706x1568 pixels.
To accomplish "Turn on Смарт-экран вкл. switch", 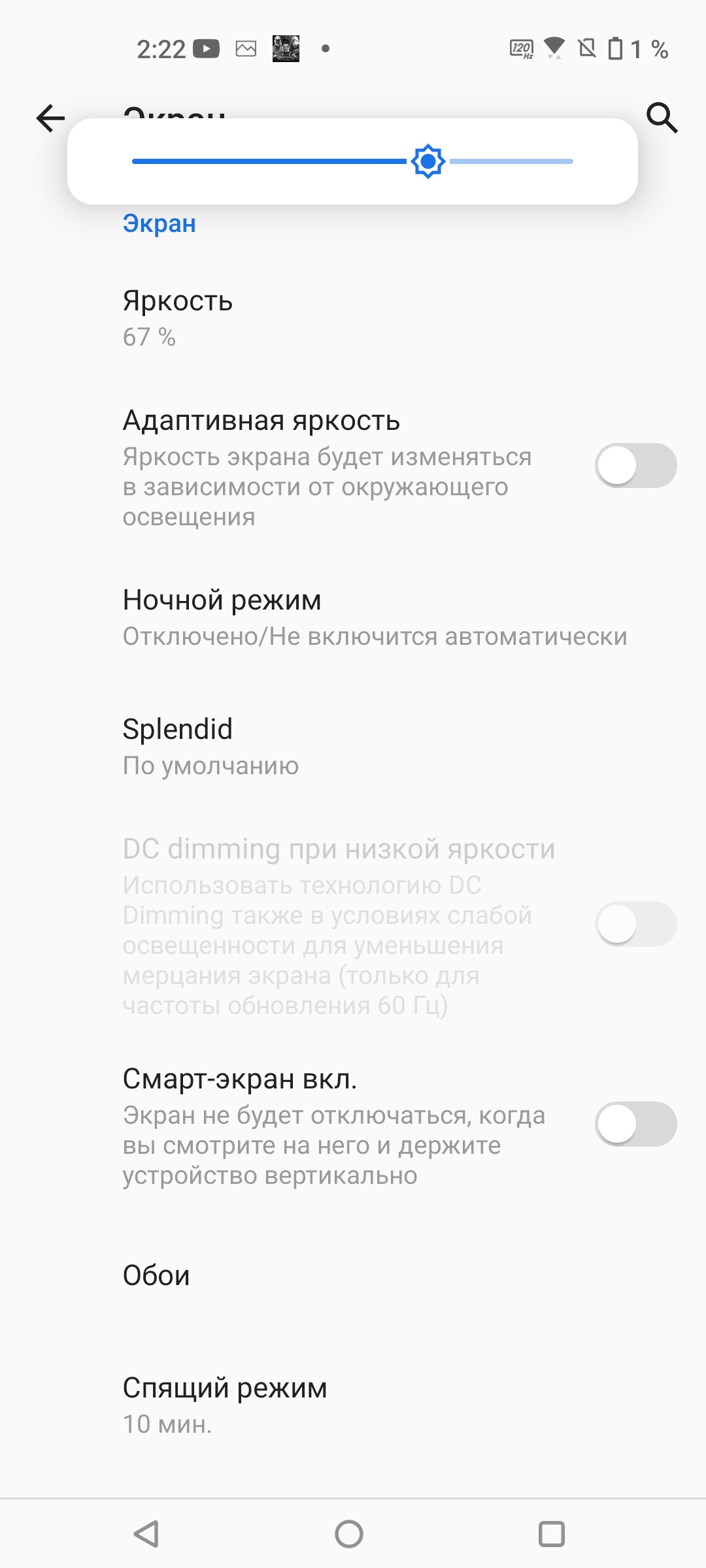I will (635, 1124).
